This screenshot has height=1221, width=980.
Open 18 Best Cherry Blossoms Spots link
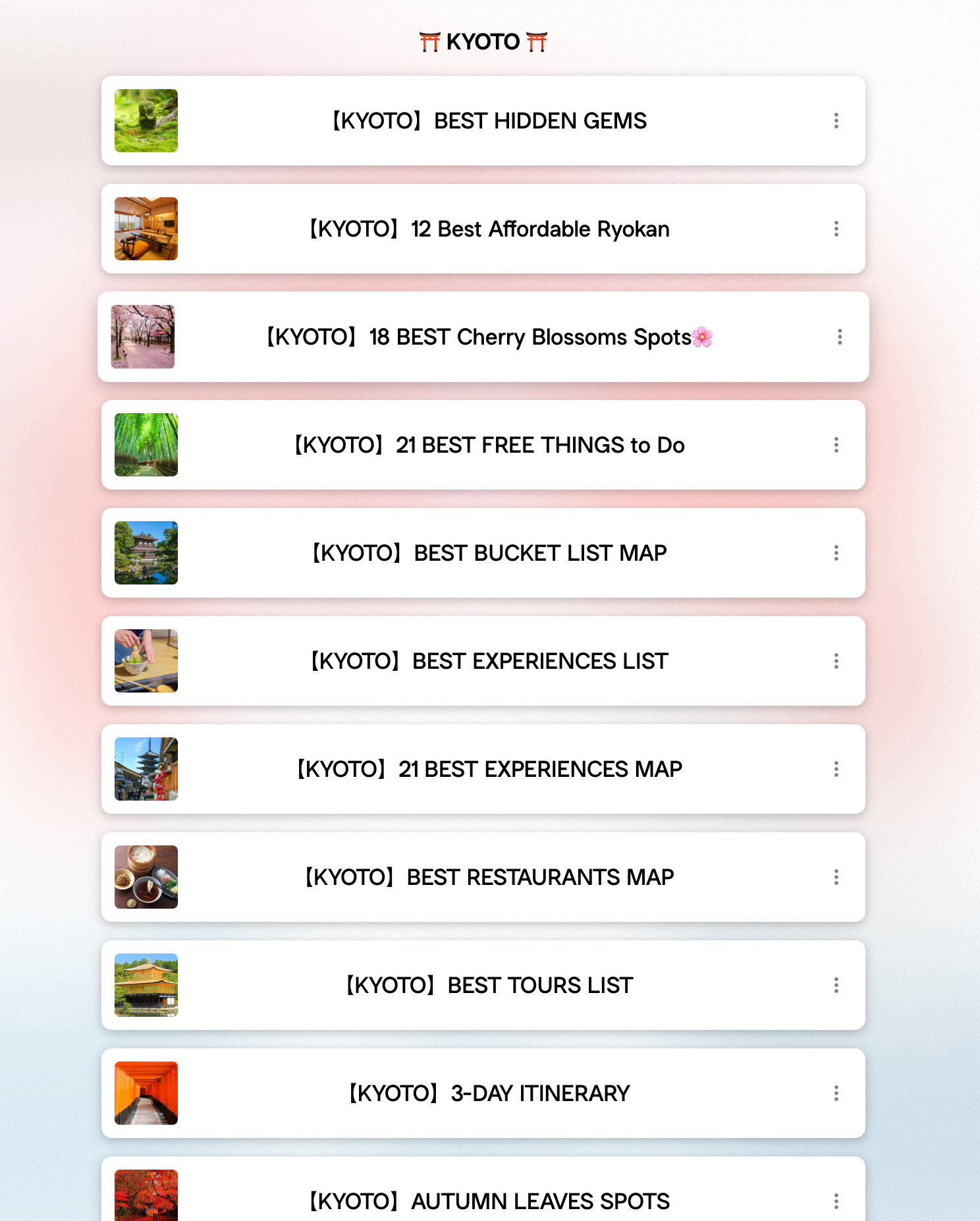(x=489, y=337)
